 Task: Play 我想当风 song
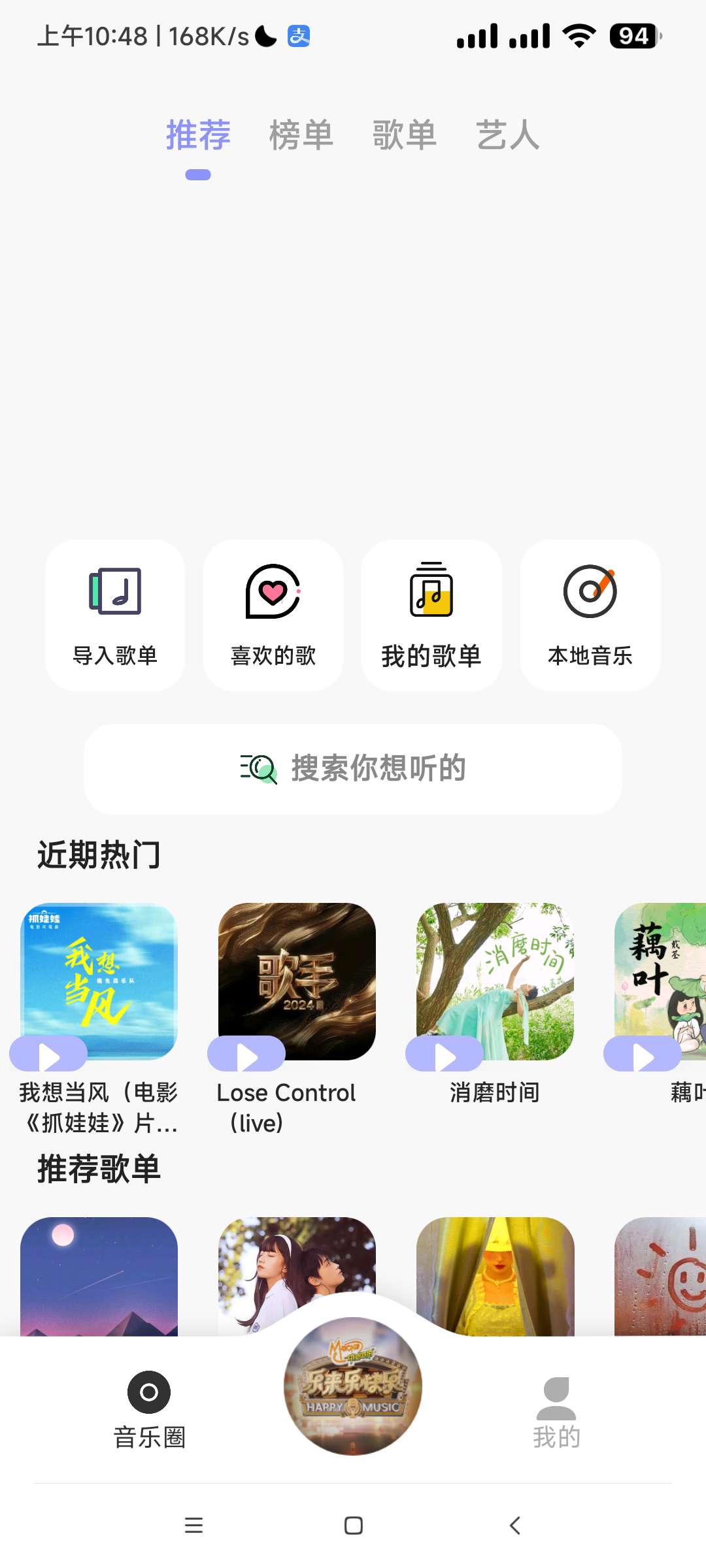click(48, 1054)
